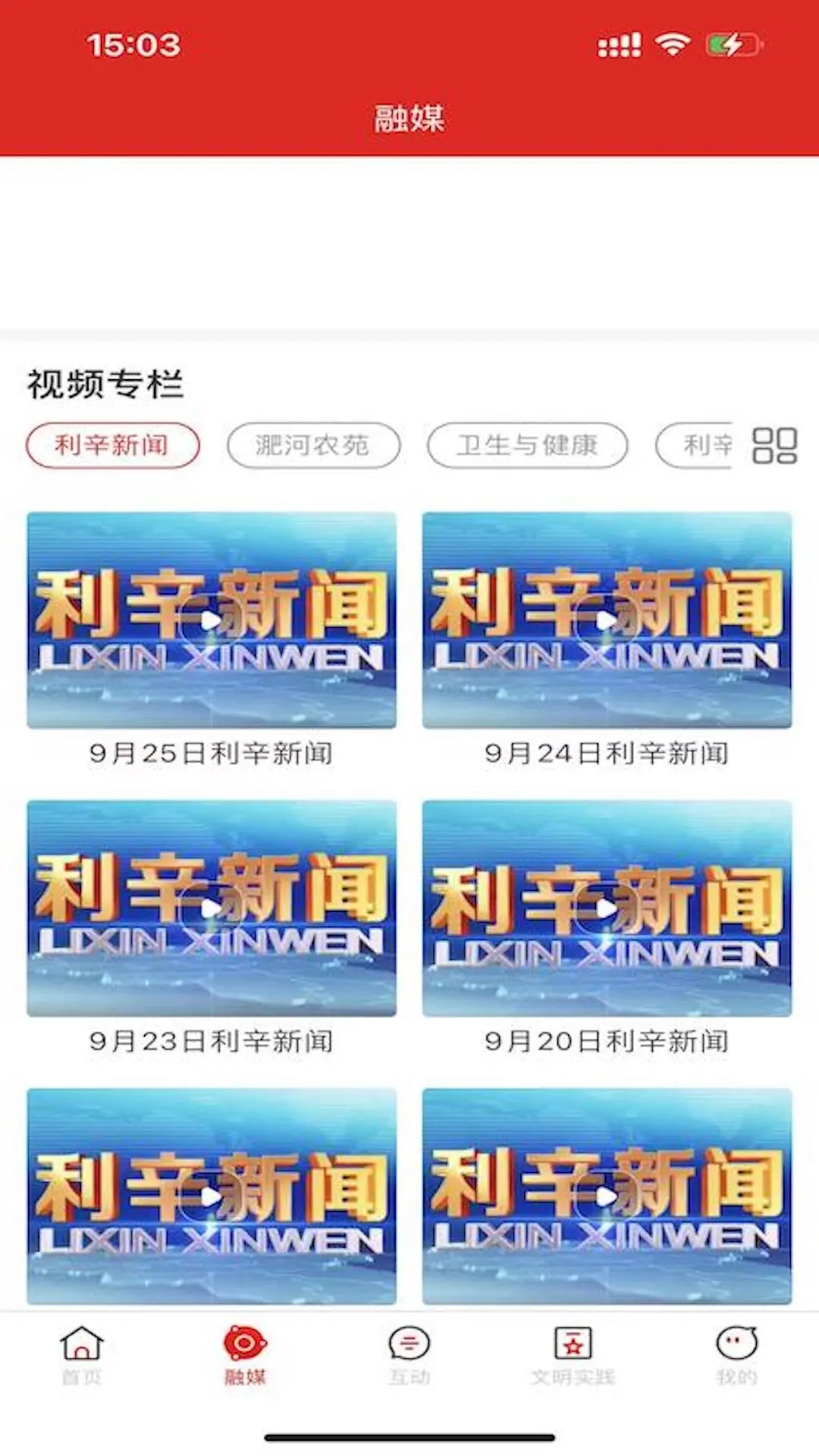Image resolution: width=819 pixels, height=1456 pixels.
Task: Select the 利辛新闻 channel pill
Action: click(112, 446)
